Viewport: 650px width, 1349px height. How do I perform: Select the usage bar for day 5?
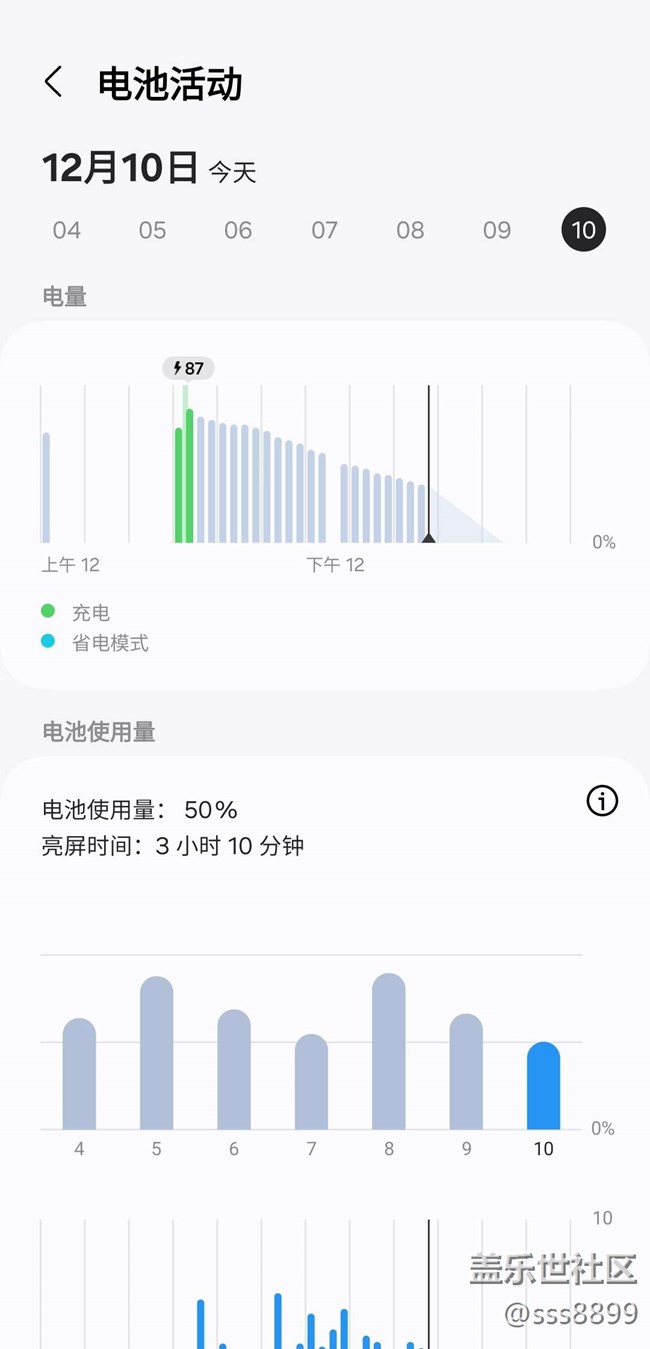click(156, 1054)
